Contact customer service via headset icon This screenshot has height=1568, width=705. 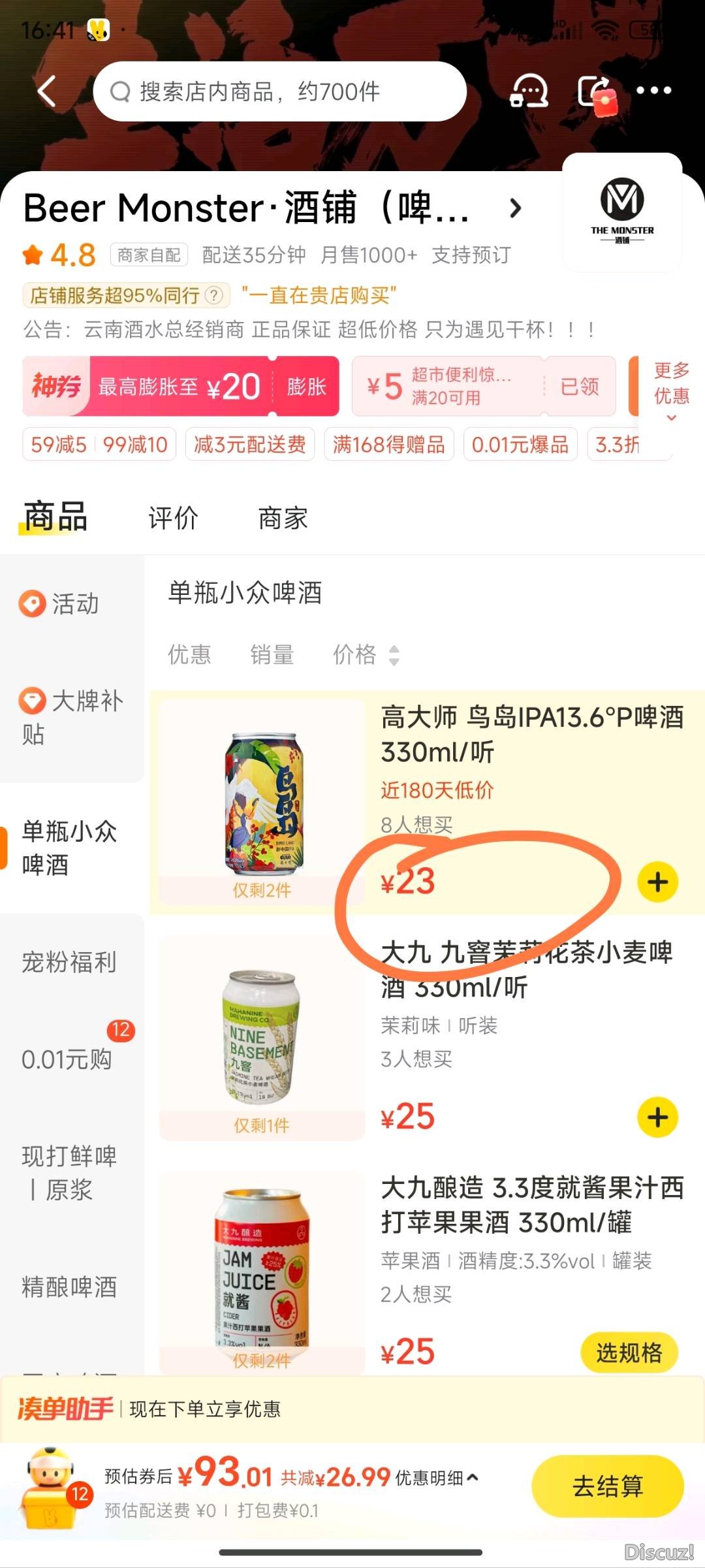[x=527, y=91]
